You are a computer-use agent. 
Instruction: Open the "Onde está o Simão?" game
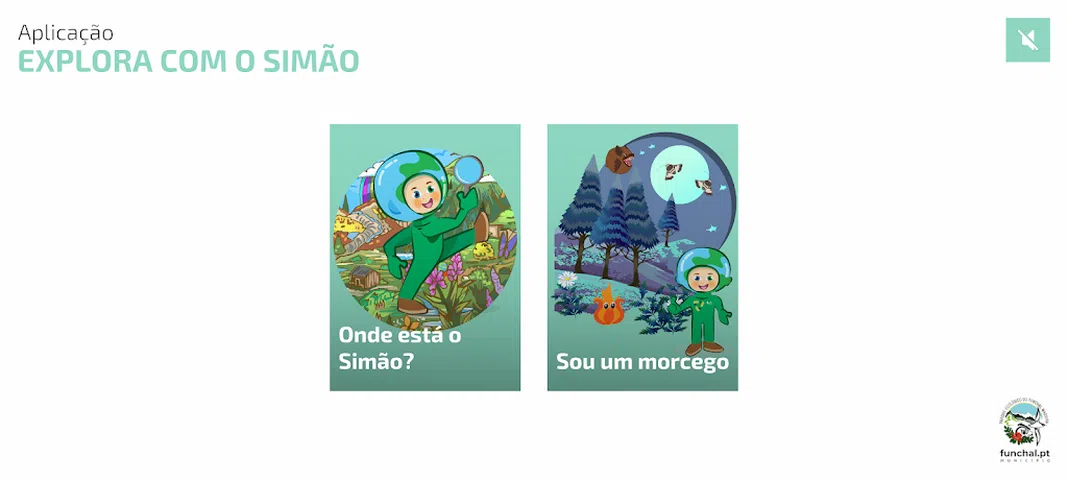pyautogui.click(x=425, y=257)
